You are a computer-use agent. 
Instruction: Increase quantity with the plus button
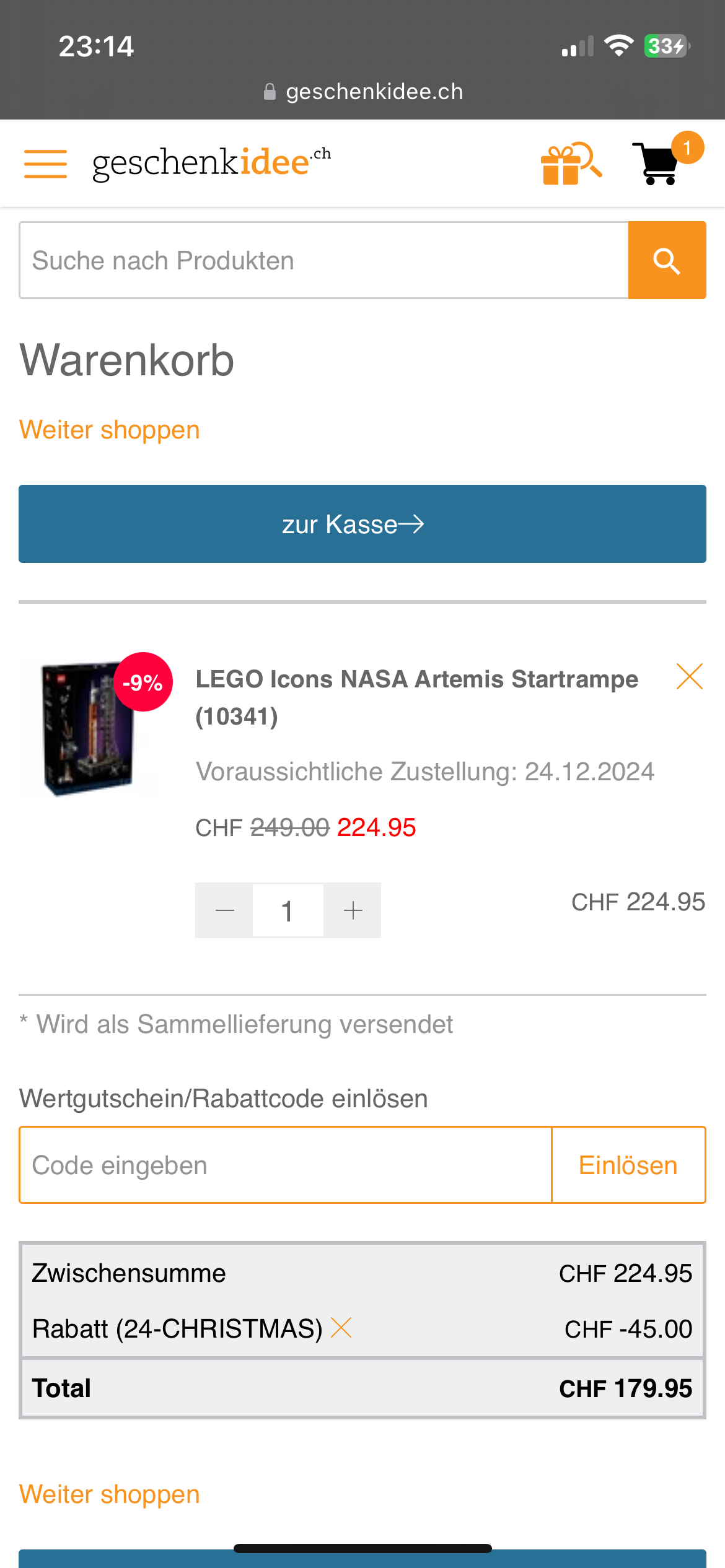353,910
